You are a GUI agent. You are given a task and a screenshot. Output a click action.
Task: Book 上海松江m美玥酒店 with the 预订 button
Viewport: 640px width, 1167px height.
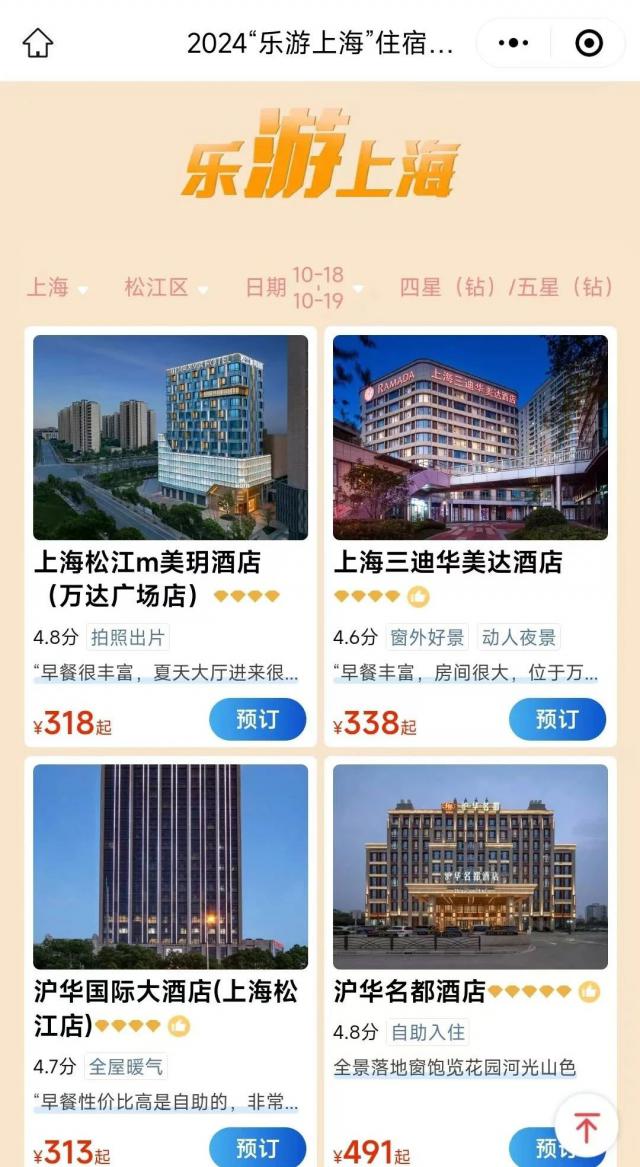(257, 719)
